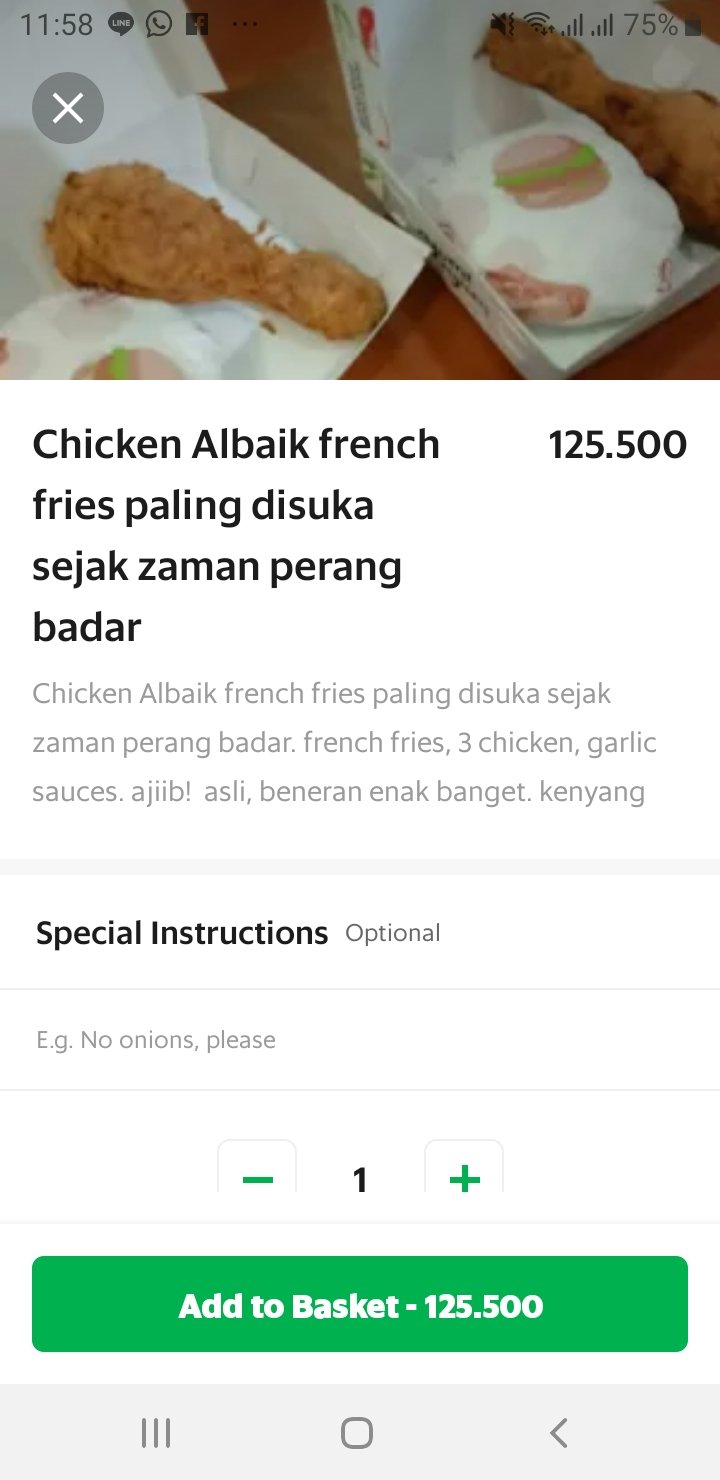
Task: Go back using the back navigation key
Action: tap(557, 1432)
